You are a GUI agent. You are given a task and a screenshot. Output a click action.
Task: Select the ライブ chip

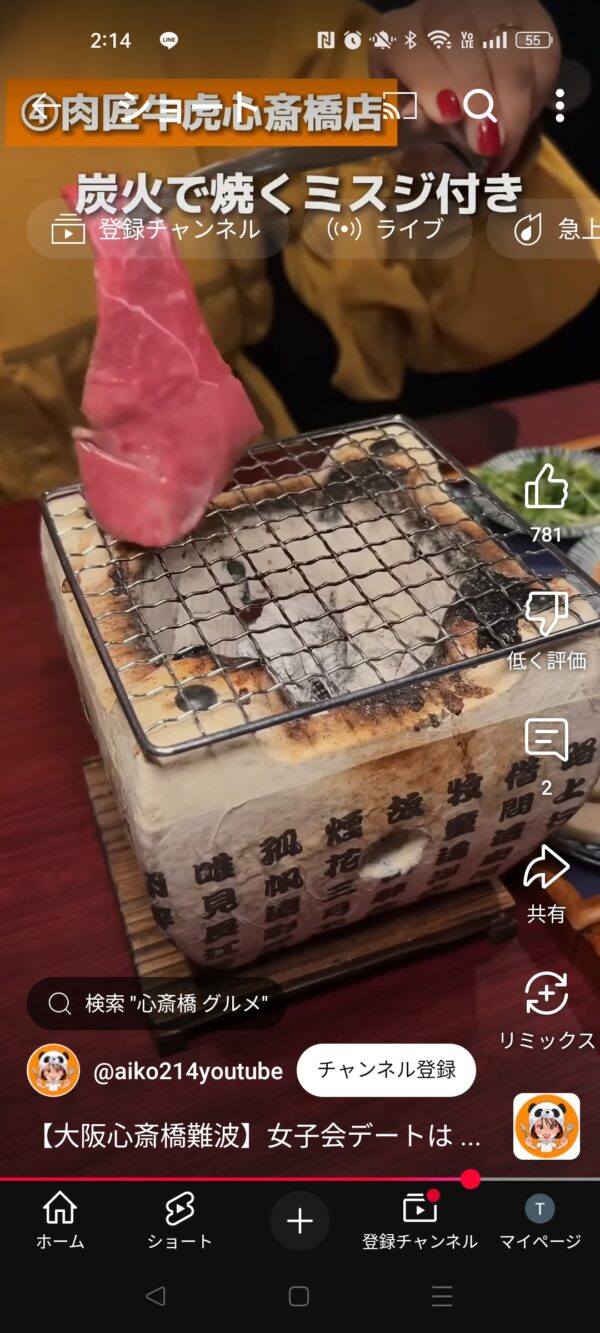387,229
